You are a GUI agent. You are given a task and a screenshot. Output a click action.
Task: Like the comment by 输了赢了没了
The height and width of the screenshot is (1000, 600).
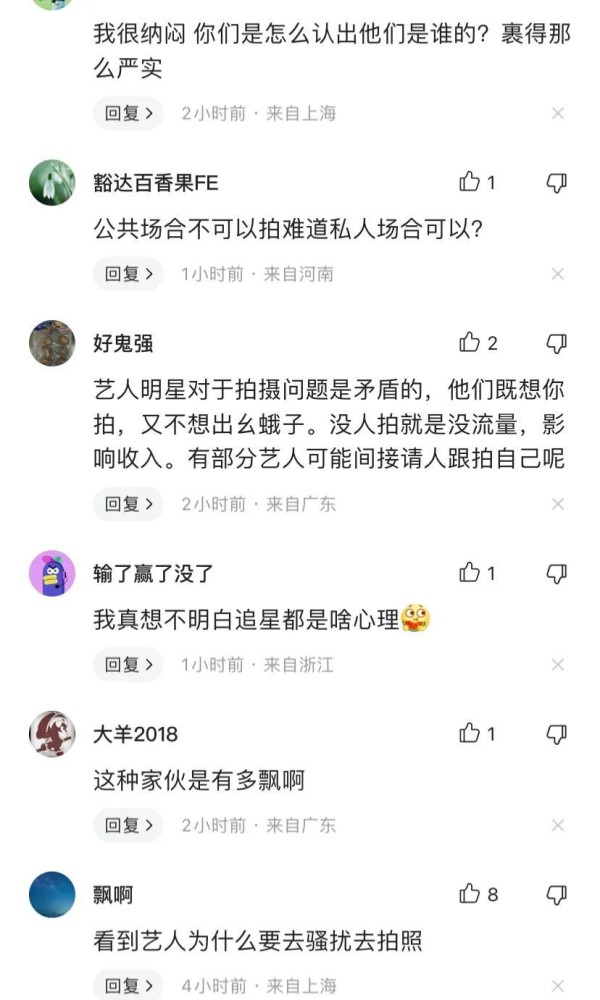[x=469, y=573]
